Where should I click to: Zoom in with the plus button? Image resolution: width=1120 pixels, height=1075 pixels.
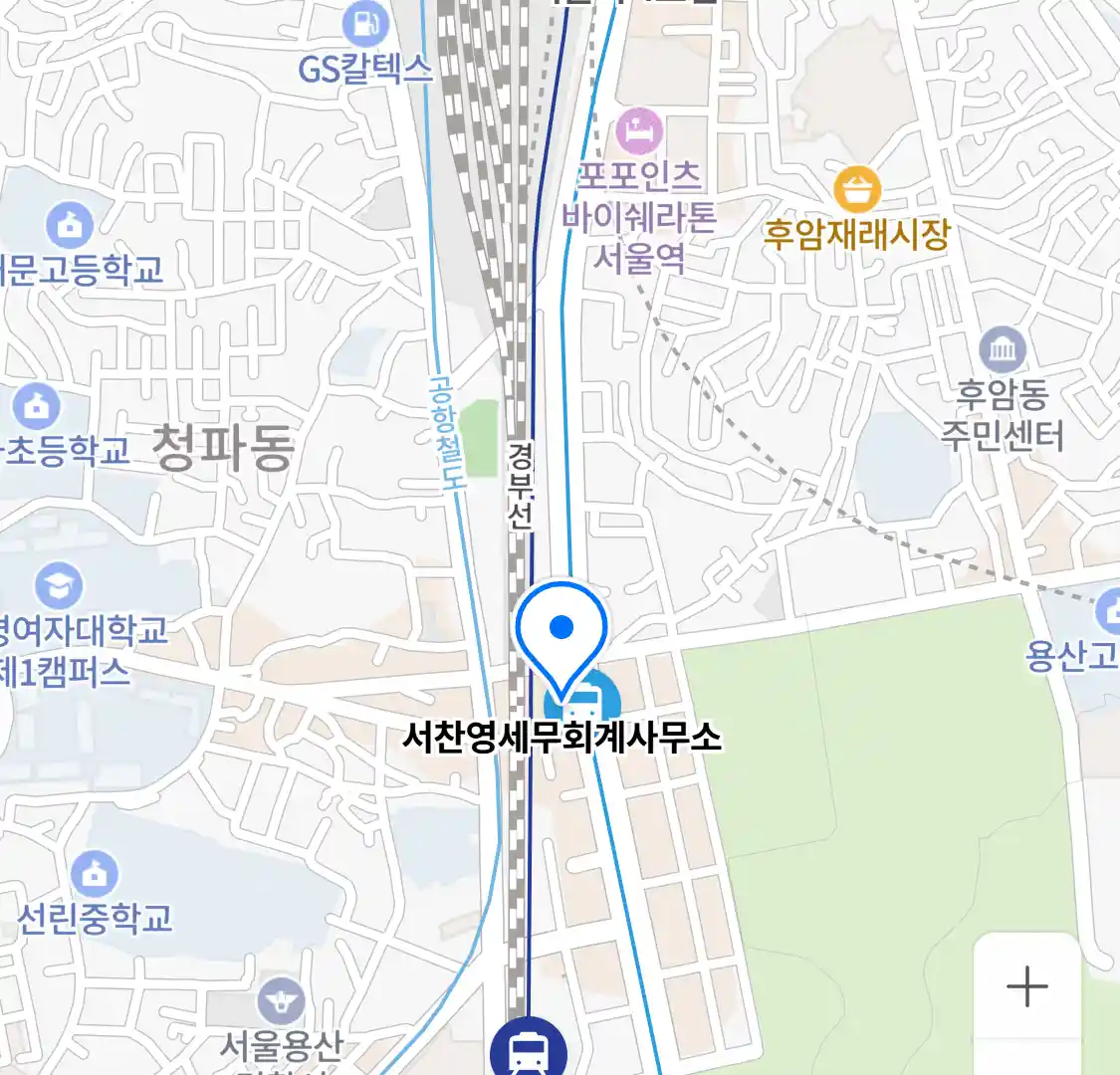1026,986
